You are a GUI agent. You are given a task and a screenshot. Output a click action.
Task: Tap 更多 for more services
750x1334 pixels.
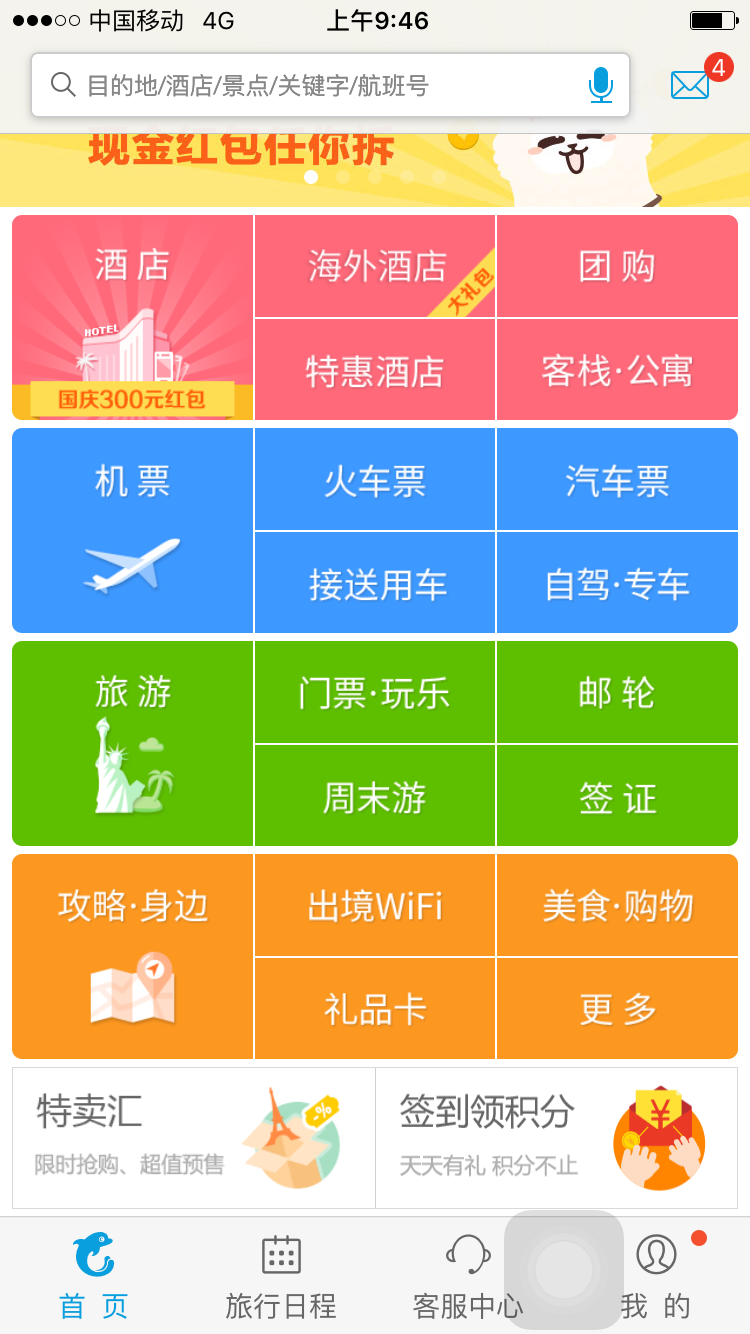pyautogui.click(x=617, y=1009)
